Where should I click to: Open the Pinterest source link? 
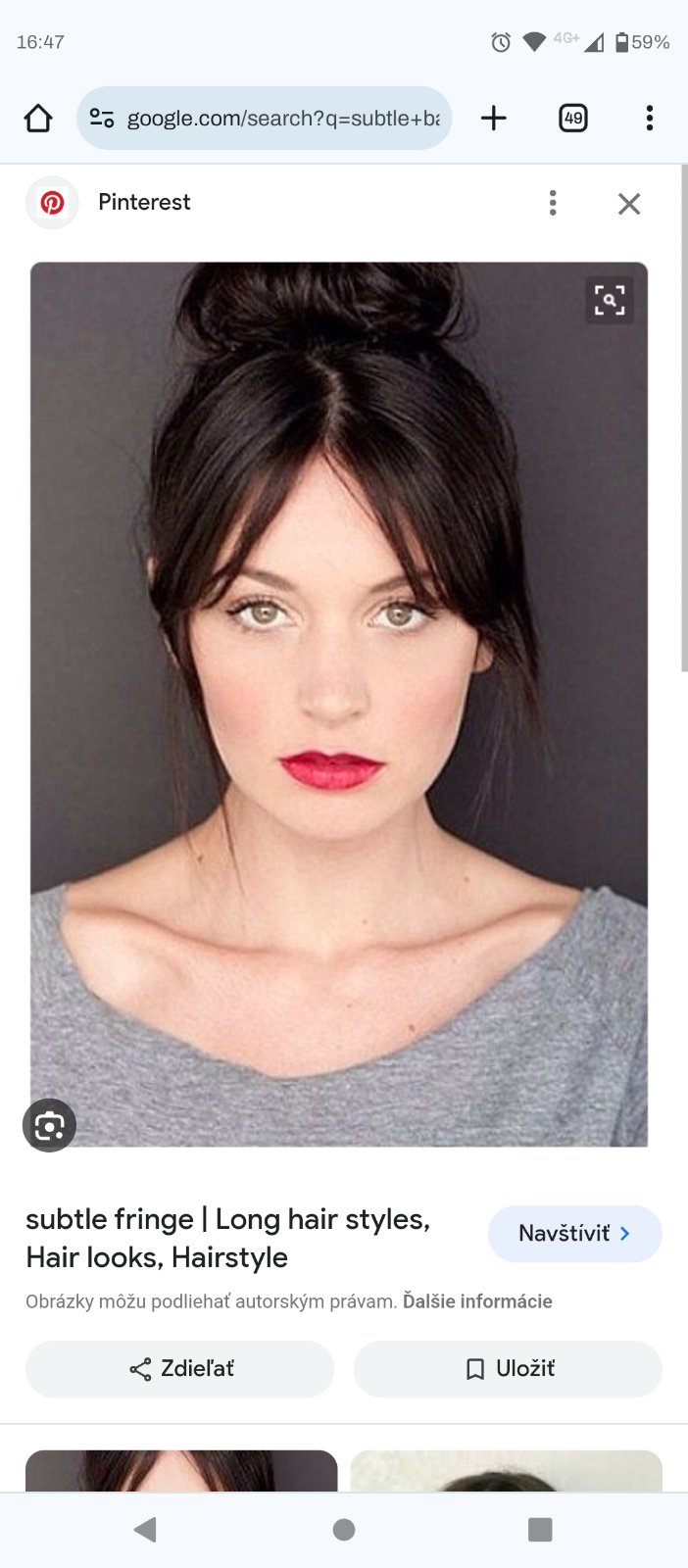click(x=143, y=202)
